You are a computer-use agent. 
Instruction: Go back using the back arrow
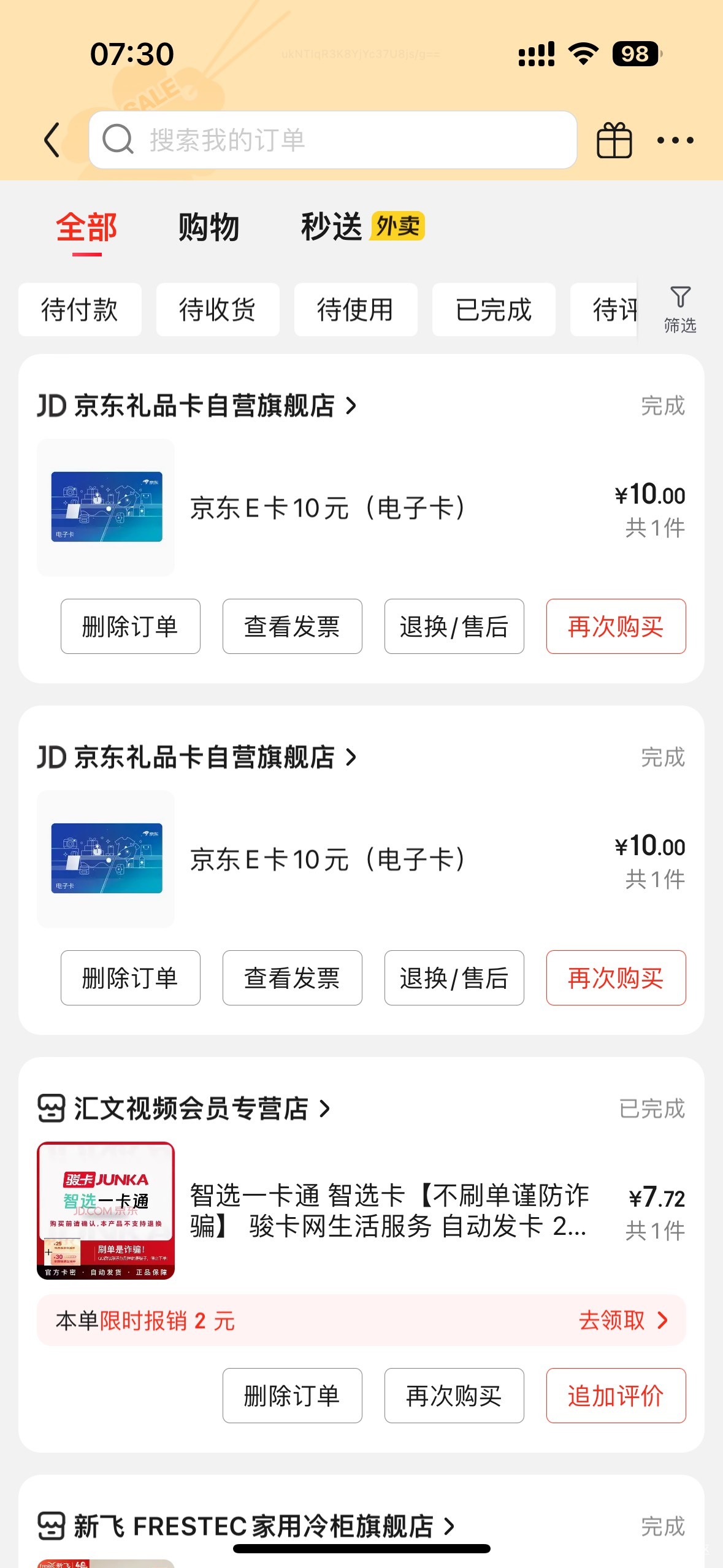pos(53,140)
